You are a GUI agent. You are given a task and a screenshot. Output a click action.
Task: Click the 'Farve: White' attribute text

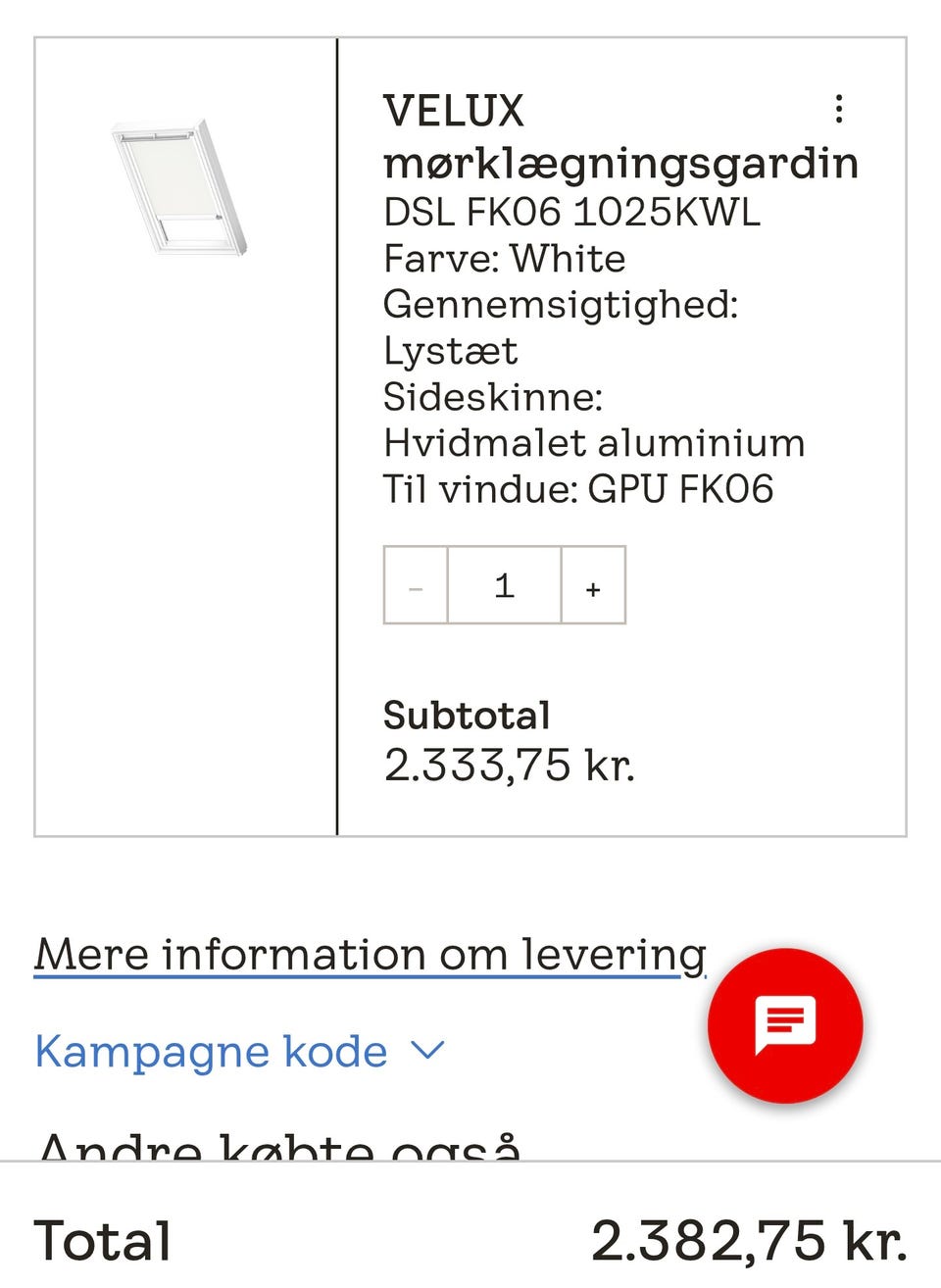tap(505, 258)
